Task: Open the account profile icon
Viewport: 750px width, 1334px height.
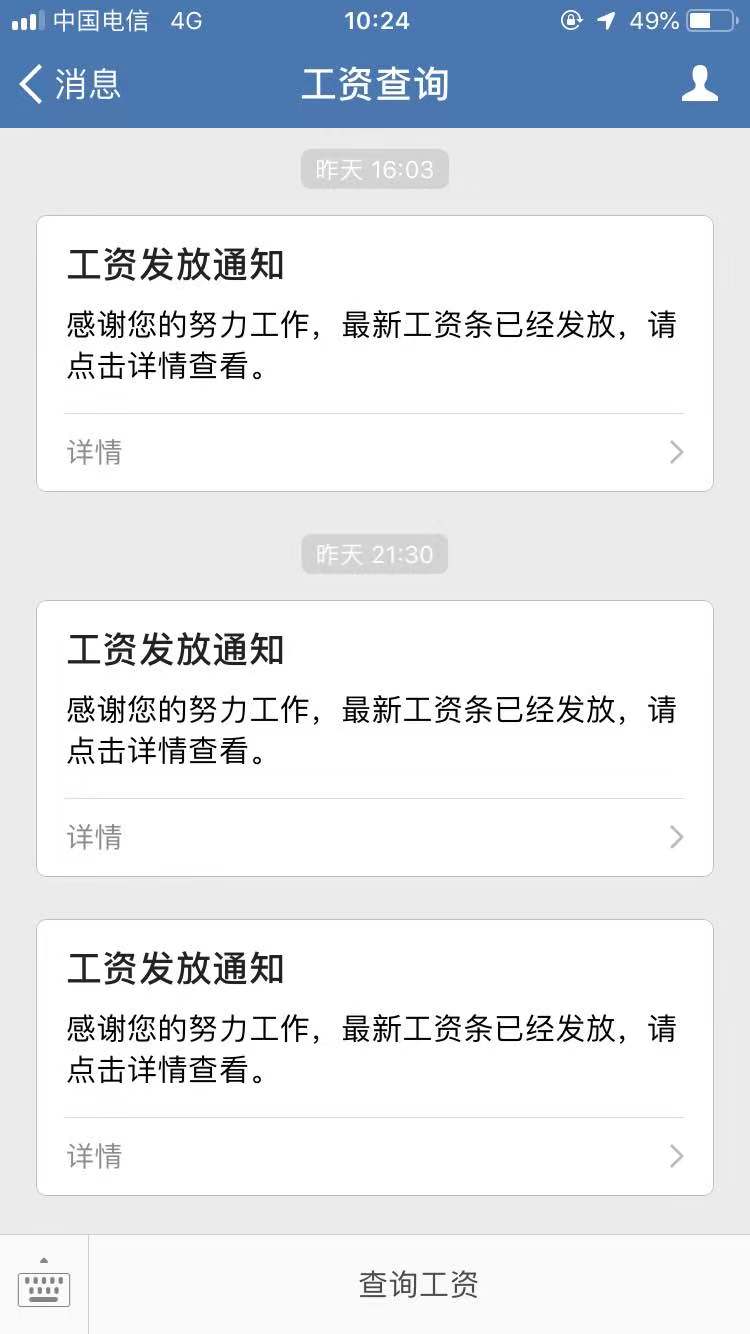Action: pos(700,84)
